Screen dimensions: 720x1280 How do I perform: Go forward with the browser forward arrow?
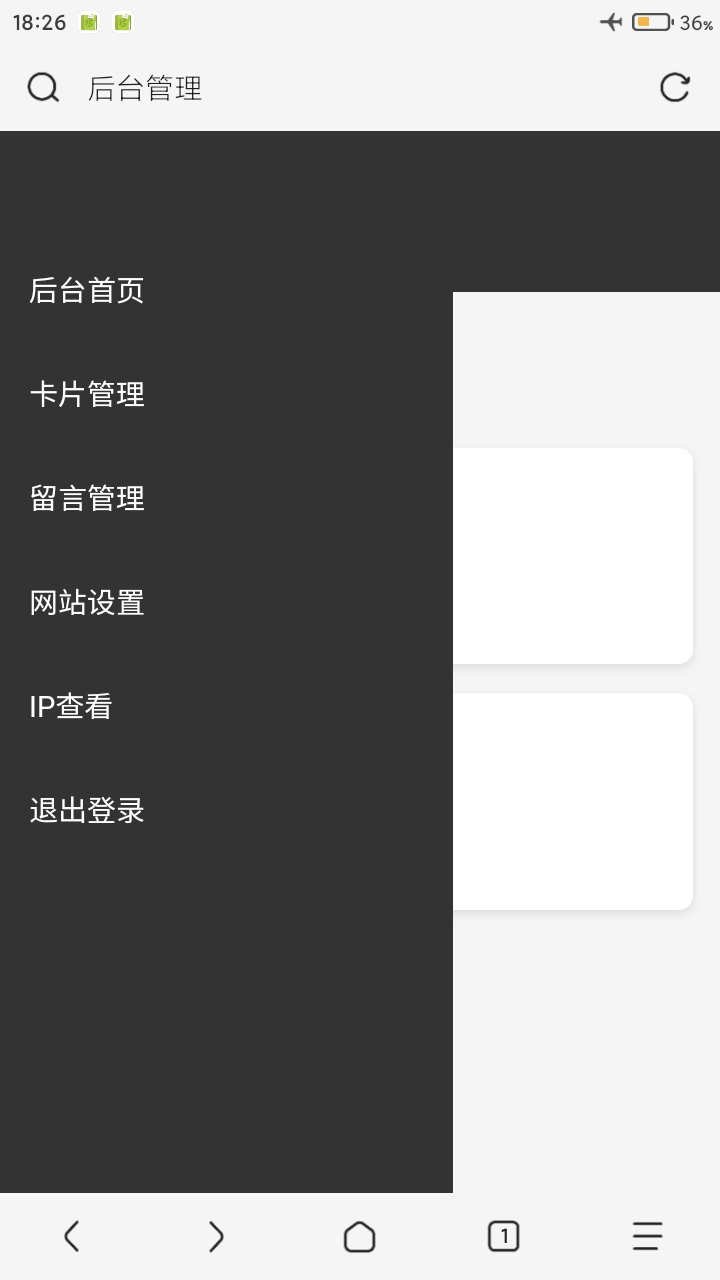[216, 1237]
